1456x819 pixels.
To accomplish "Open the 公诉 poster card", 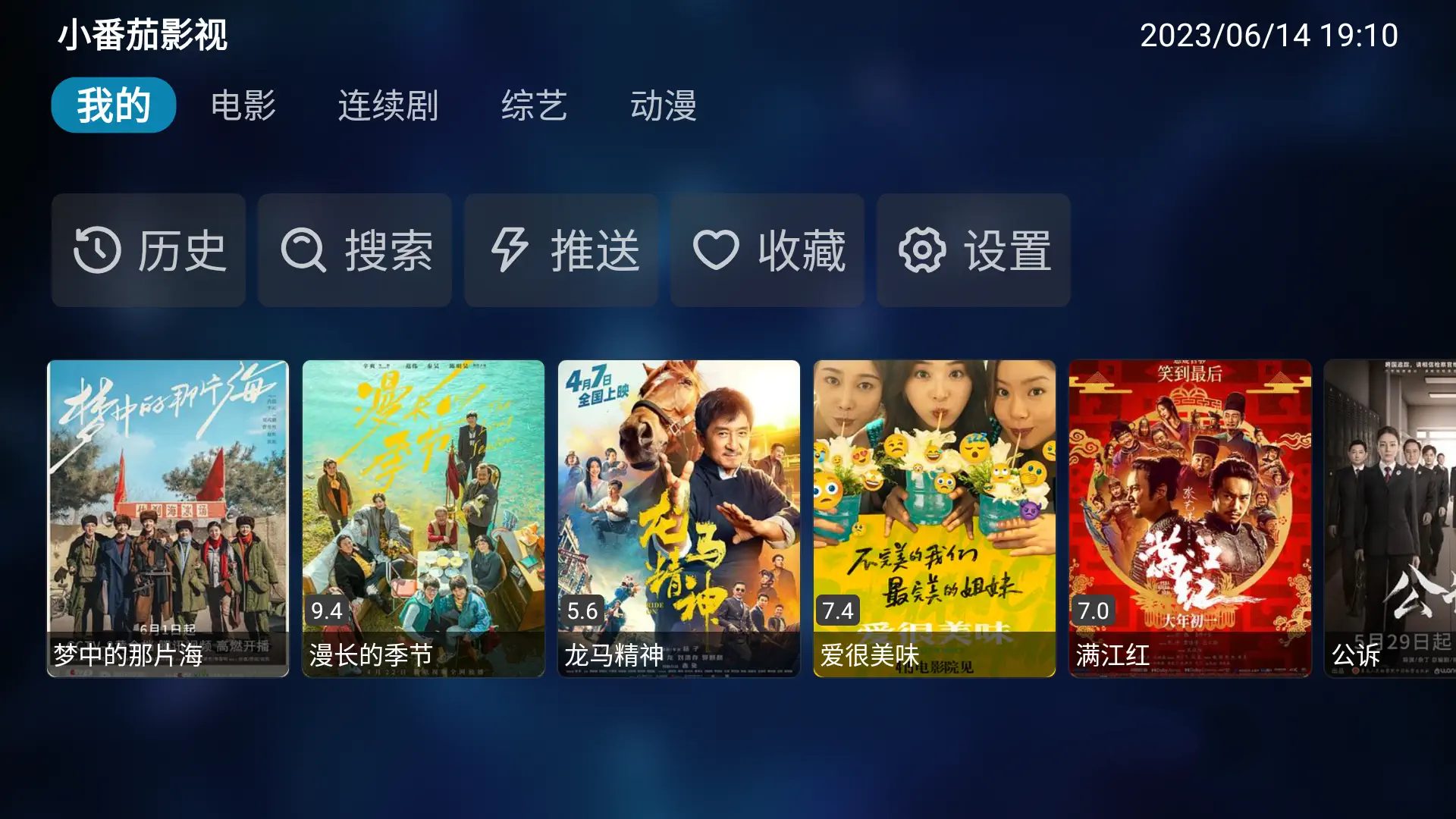I will (x=1389, y=518).
